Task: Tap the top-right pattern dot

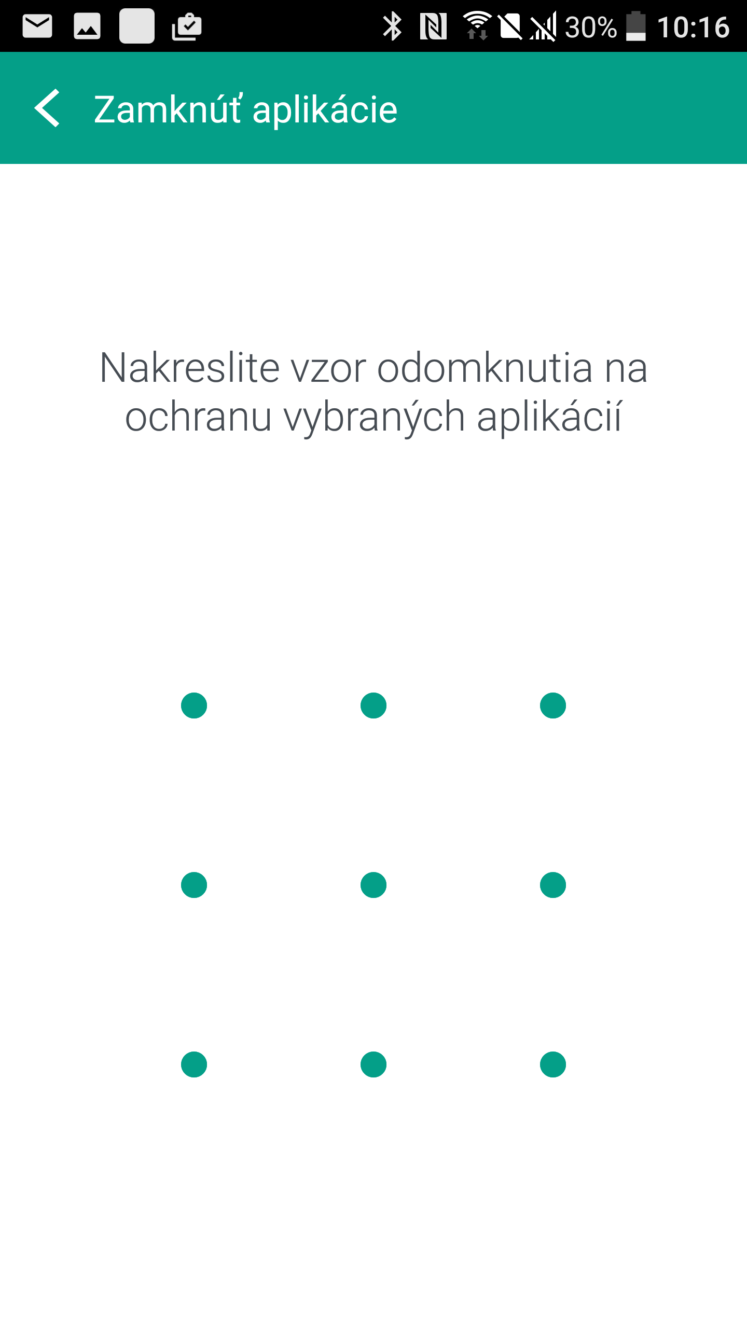Action: (553, 706)
